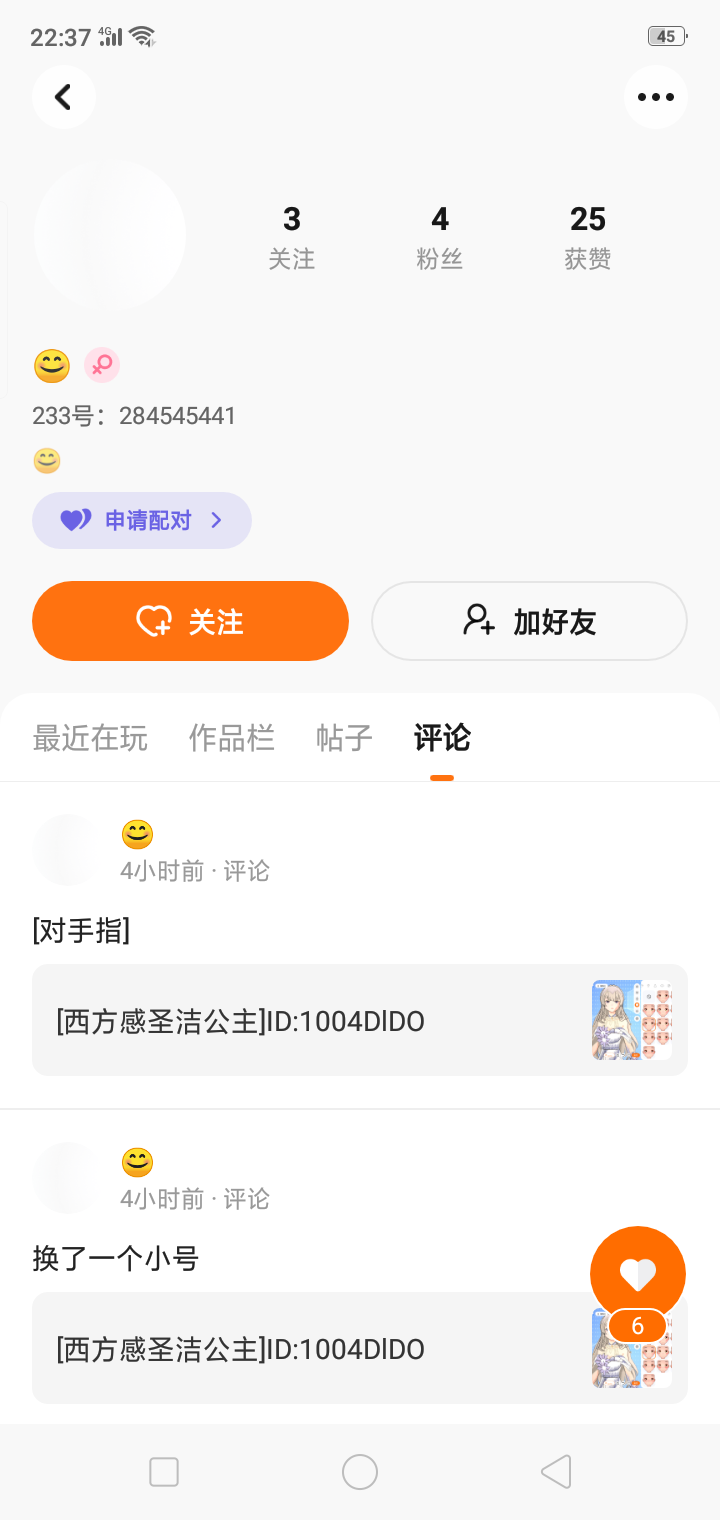
Task: Open card under the [对手指] comment
Action: coord(360,1020)
